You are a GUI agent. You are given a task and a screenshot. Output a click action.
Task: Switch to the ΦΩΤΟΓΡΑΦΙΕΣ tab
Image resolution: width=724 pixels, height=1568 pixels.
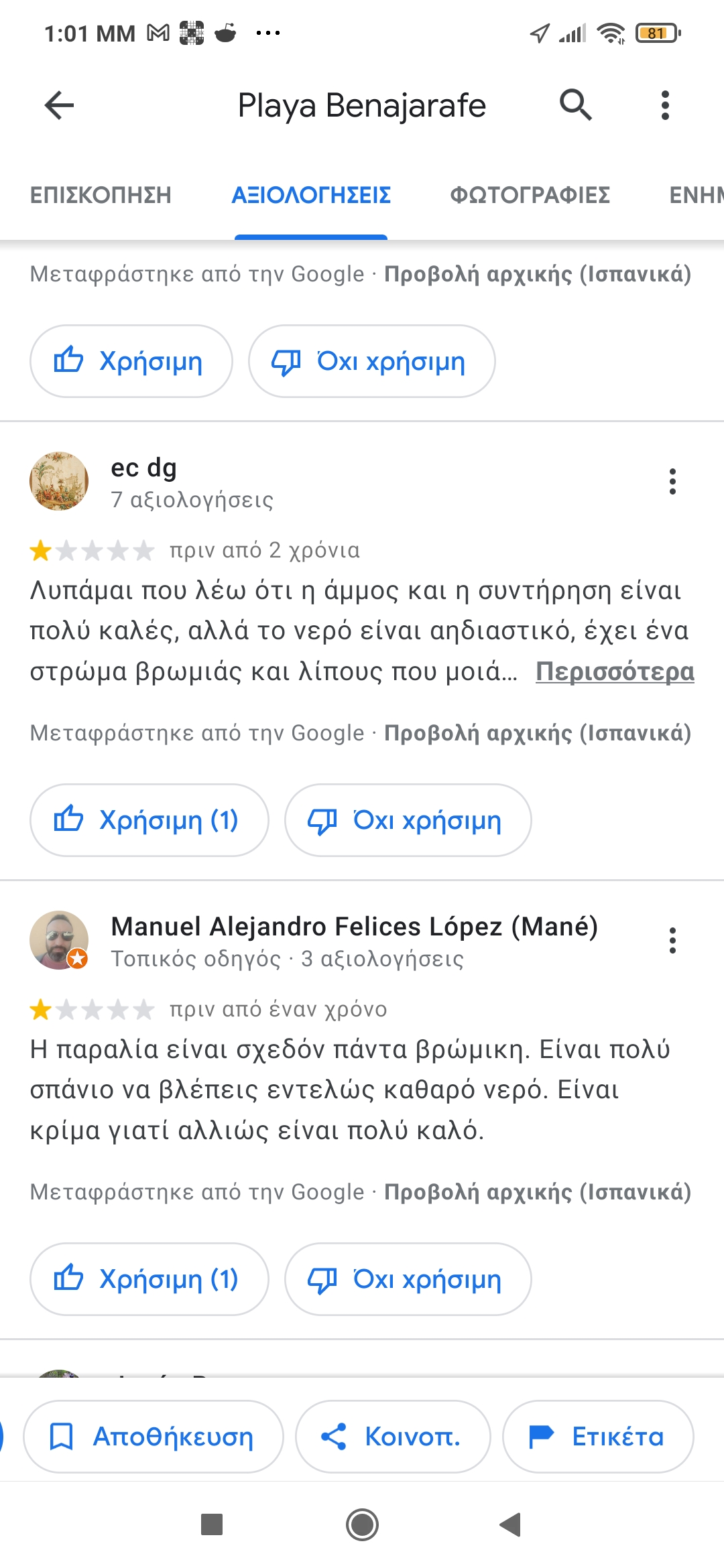pyautogui.click(x=530, y=195)
